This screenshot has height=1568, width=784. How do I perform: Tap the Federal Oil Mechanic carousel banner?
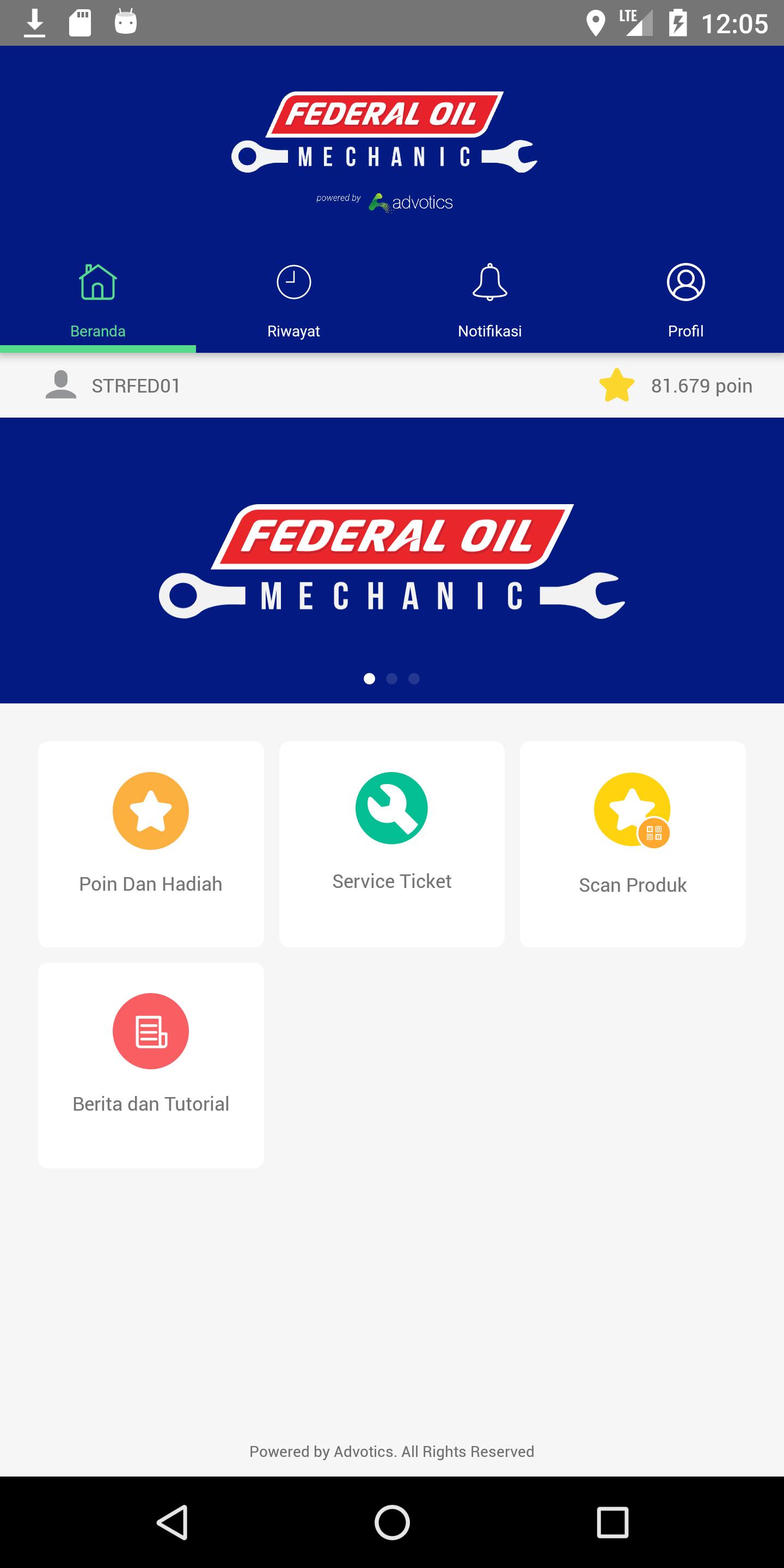pyautogui.click(x=392, y=560)
